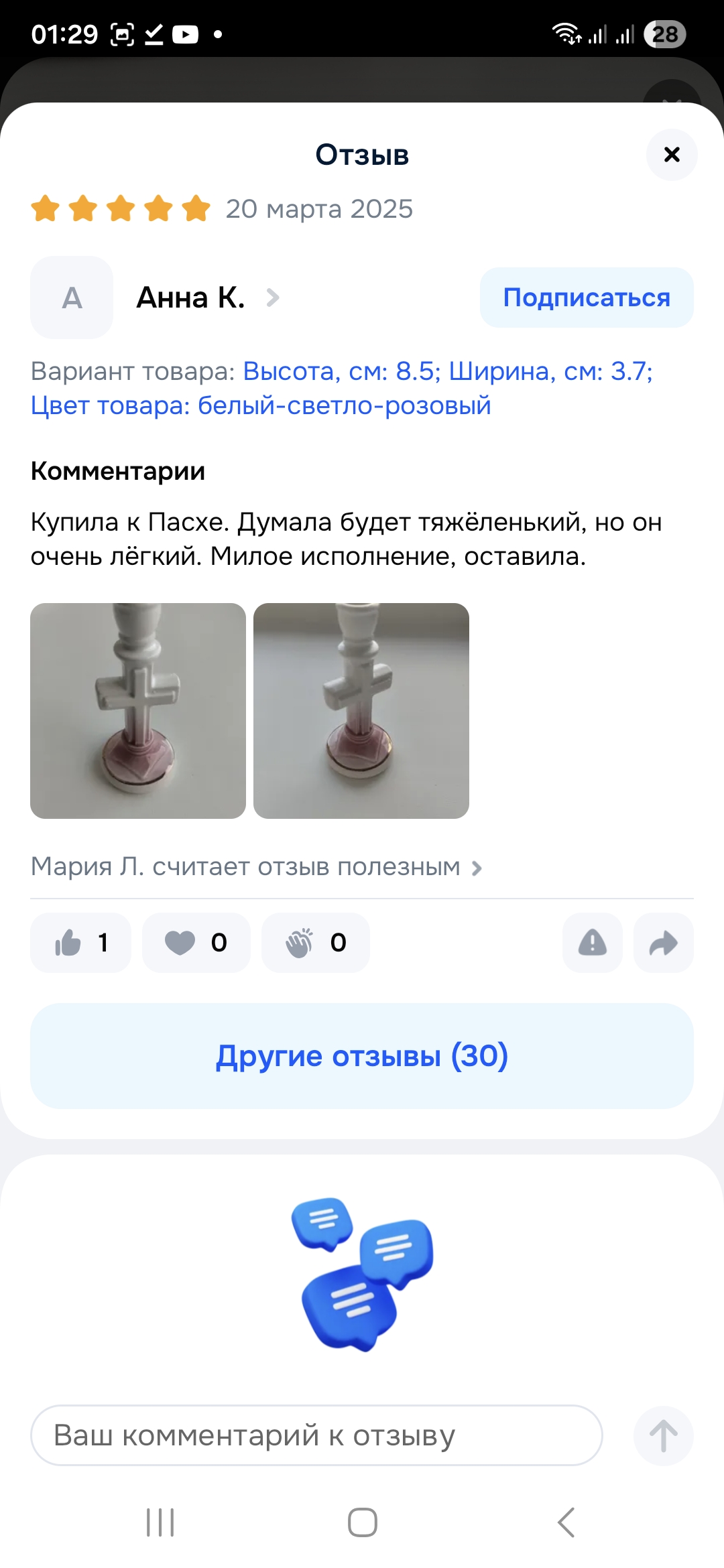Give the review a thumbs up
This screenshot has height=1568, width=724.
tap(80, 943)
